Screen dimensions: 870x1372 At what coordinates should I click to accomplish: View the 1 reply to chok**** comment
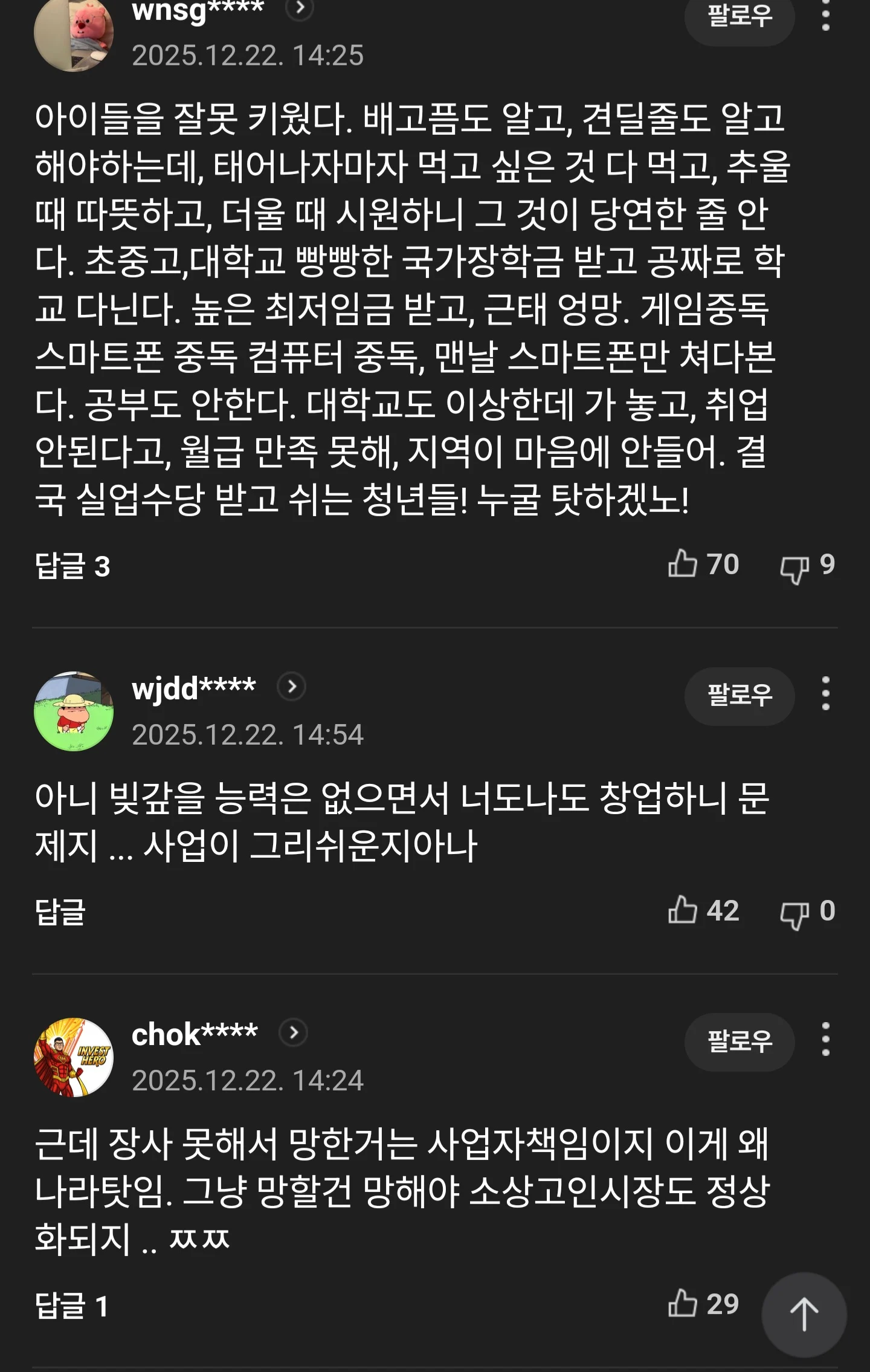71,1306
